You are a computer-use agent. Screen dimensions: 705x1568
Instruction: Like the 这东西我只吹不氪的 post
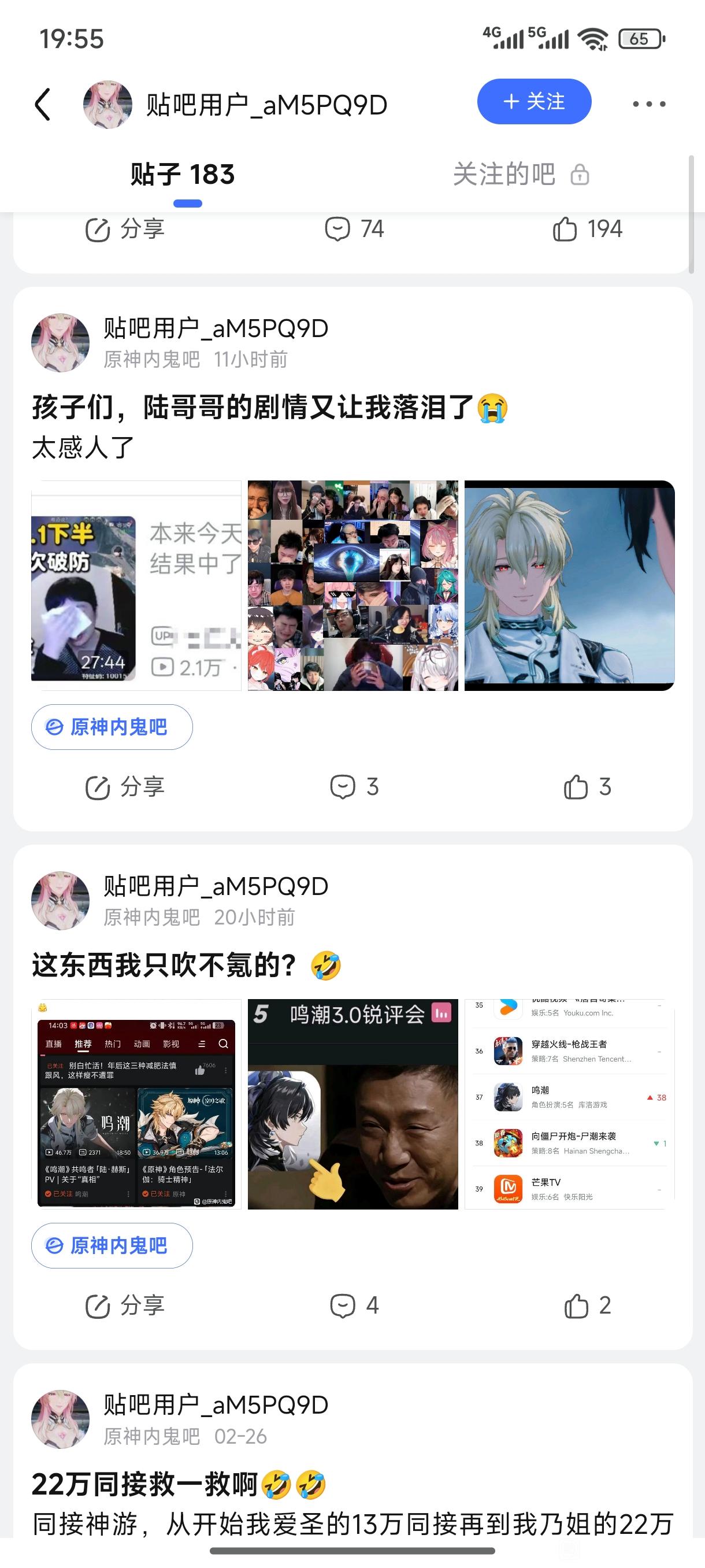587,1306
